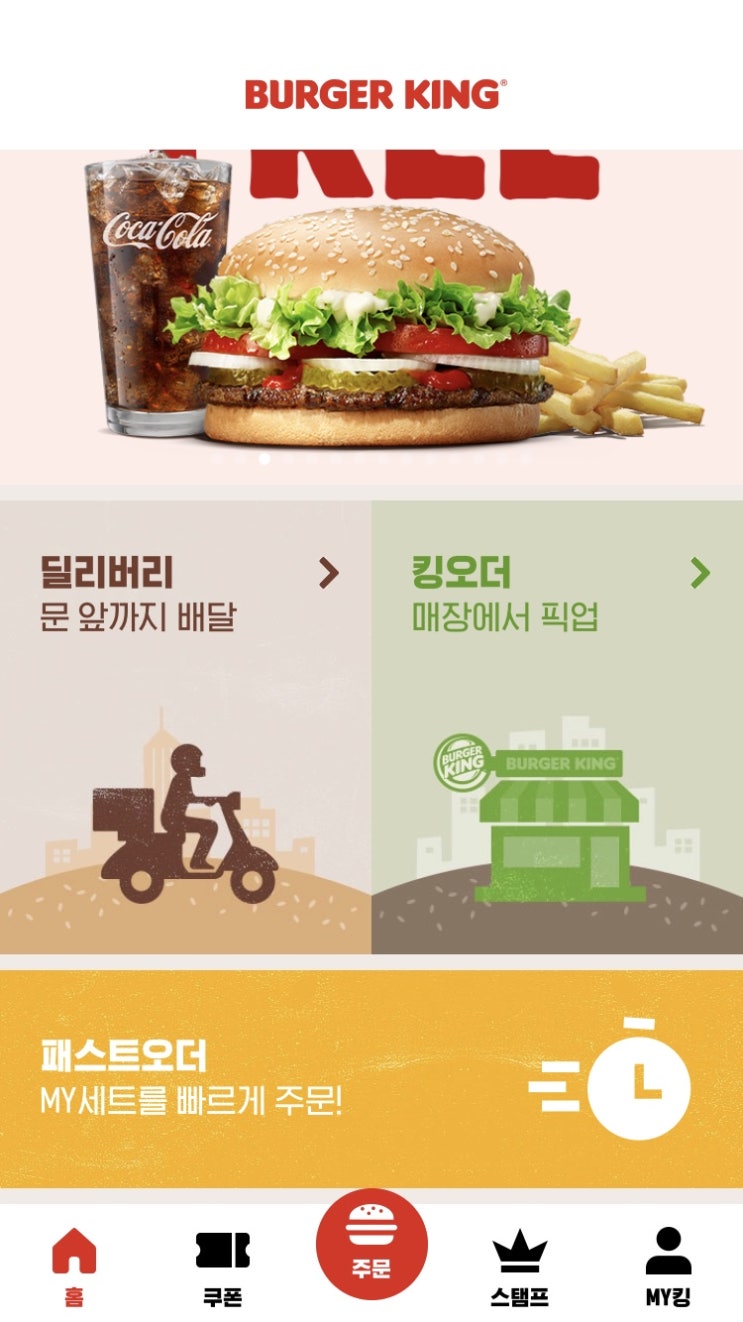Open the 딜리버리 delivery order card
This screenshot has width=743, height=1322.
(185, 727)
